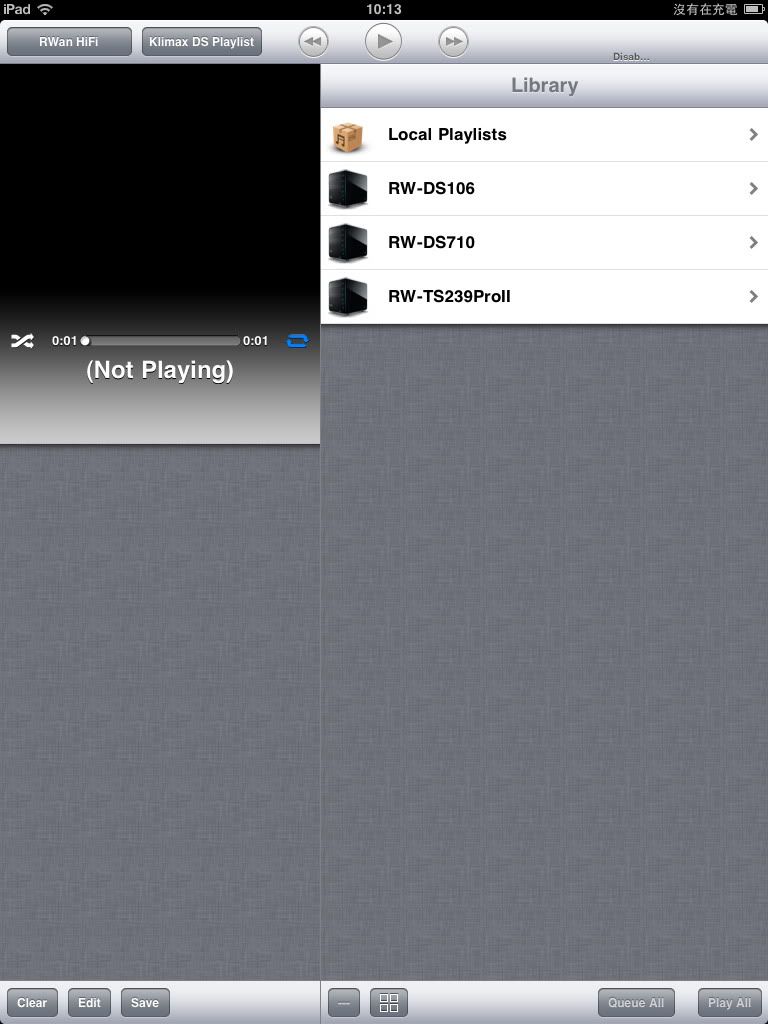Viewport: 768px width, 1024px height.
Task: Open the RW-TS239ProII server
Action: click(x=544, y=297)
